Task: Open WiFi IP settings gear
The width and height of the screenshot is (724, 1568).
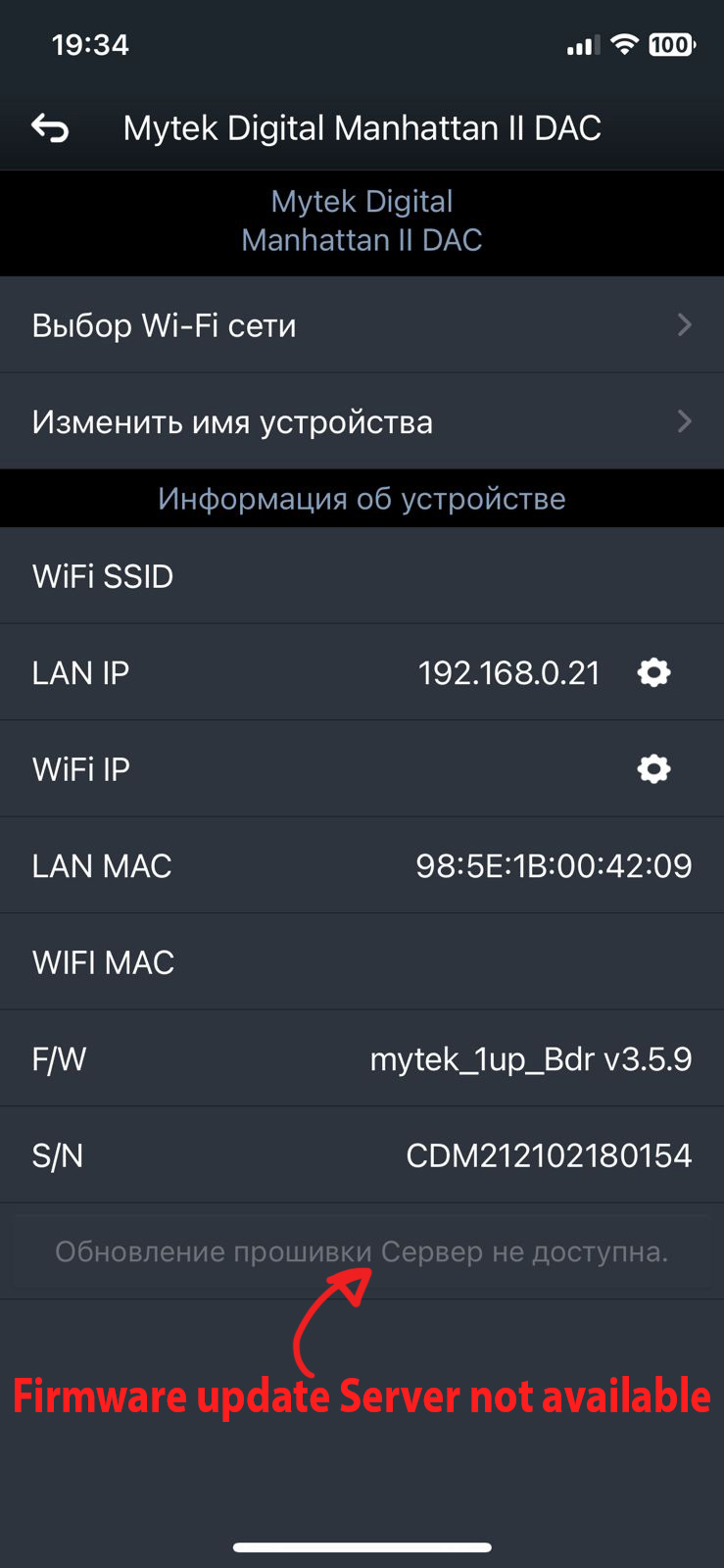Action: click(653, 769)
